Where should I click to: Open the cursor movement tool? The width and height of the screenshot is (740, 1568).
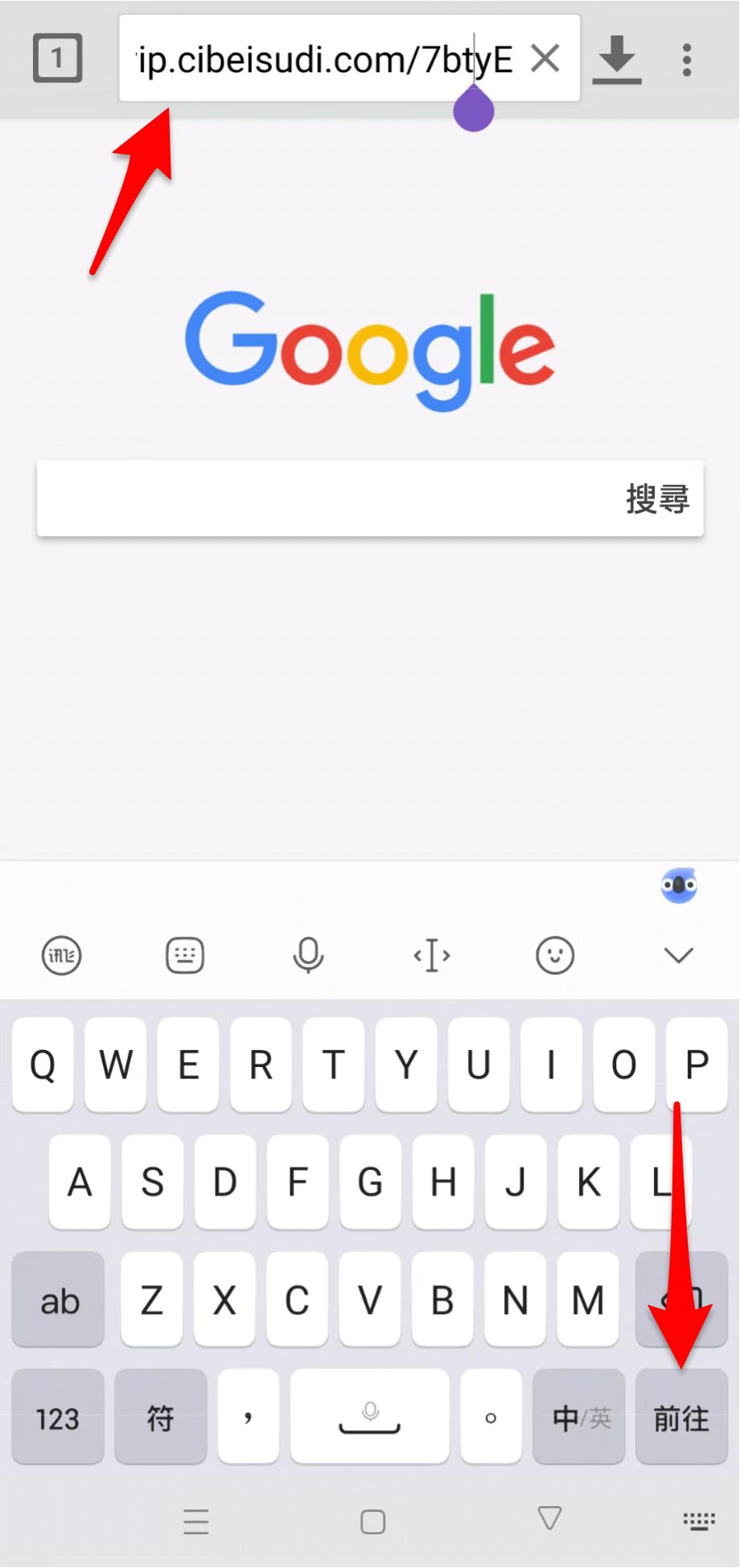click(432, 955)
